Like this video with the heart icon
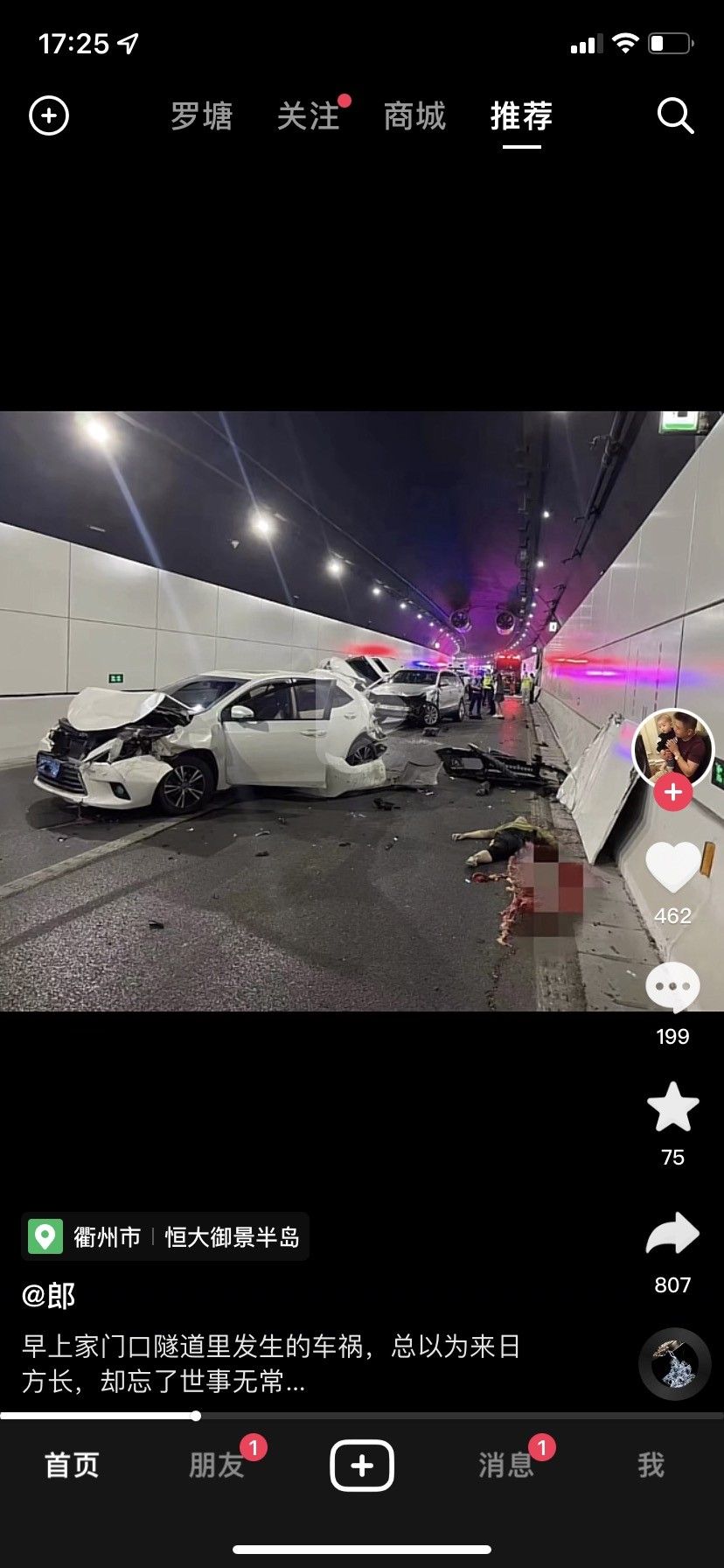Screen dimensions: 724x1568 (x=672, y=866)
